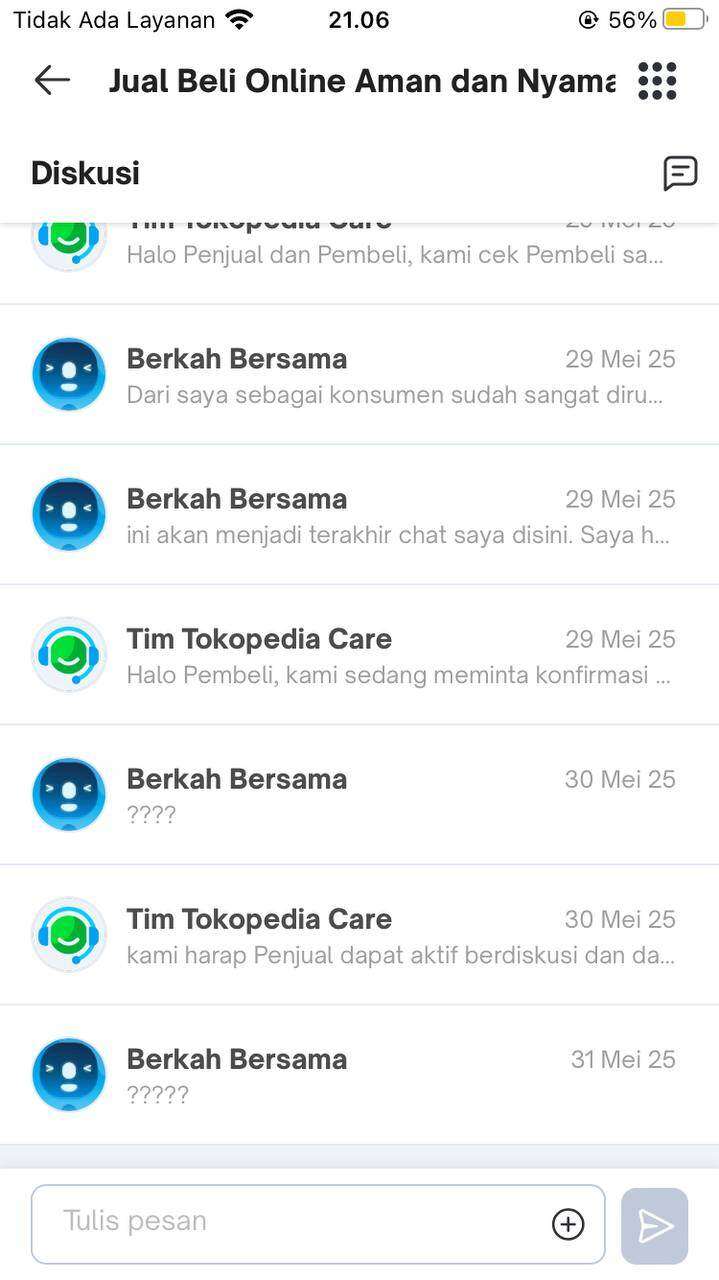Open Berkah Bersama "????" message from 30 Mei

pos(359,795)
